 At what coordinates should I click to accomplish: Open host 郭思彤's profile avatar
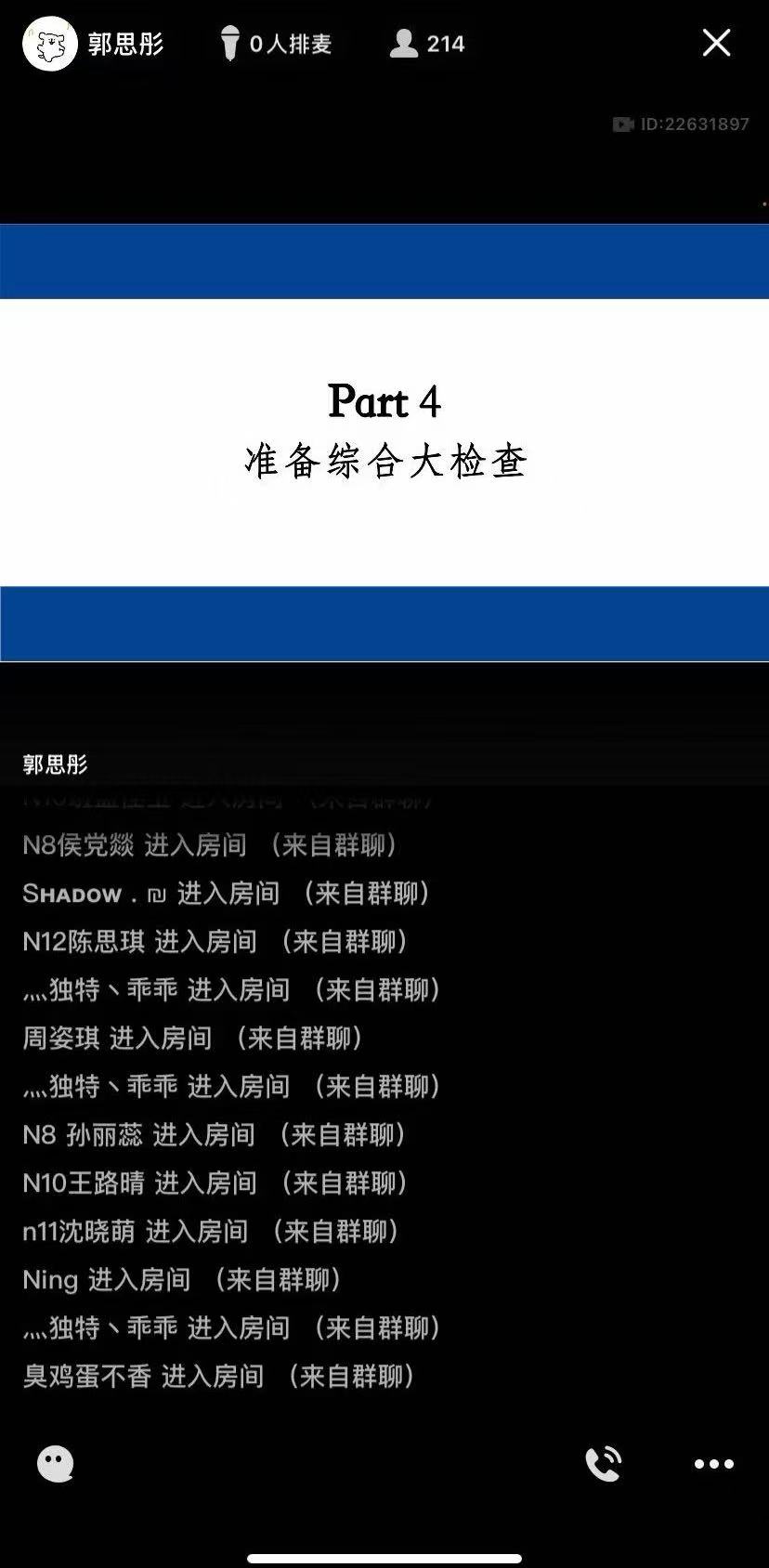(x=49, y=44)
